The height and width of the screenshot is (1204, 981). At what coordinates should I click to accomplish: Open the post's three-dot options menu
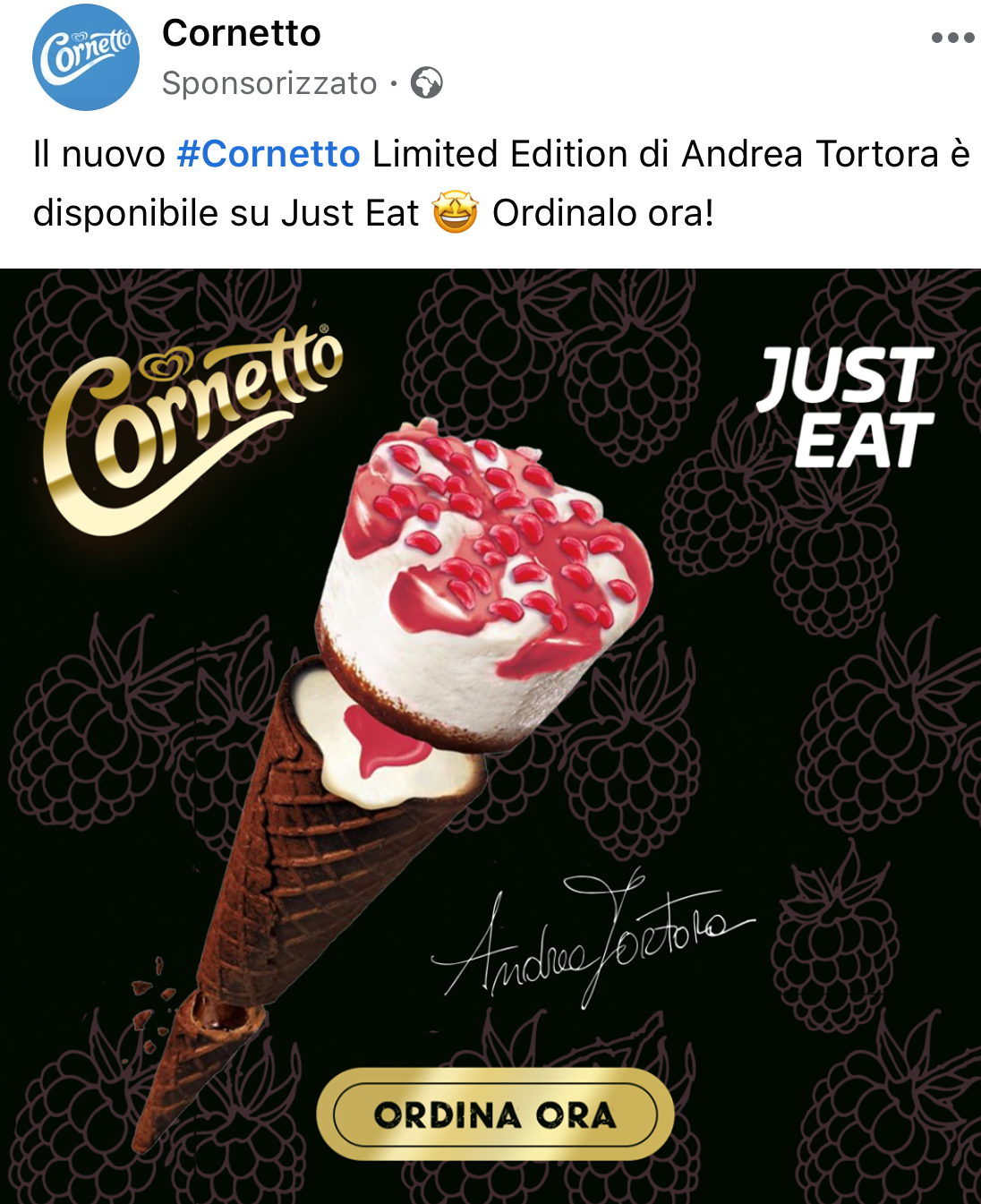(x=951, y=38)
